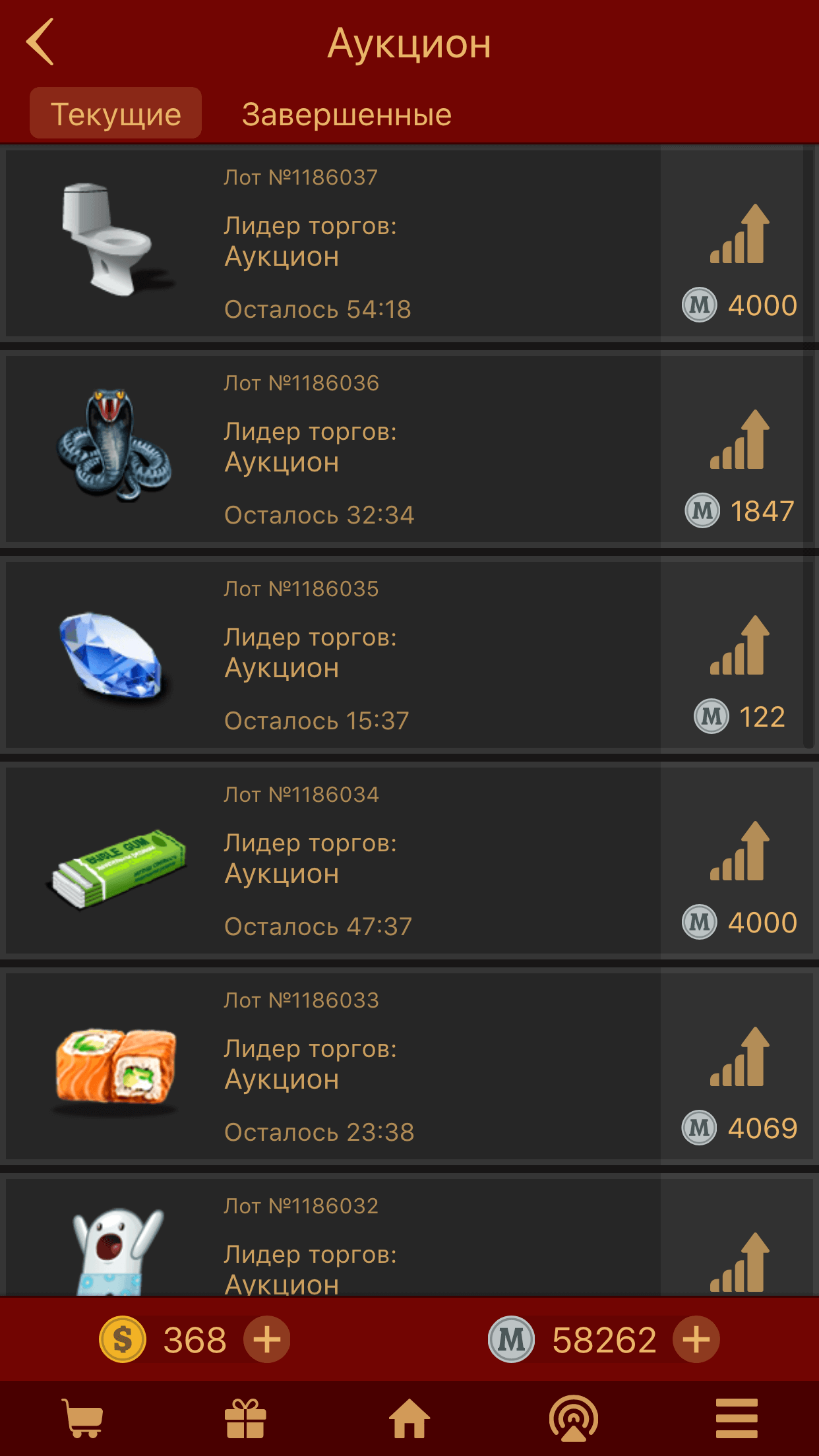Select the Текущие tab
The height and width of the screenshot is (1456, 819).
(x=115, y=113)
